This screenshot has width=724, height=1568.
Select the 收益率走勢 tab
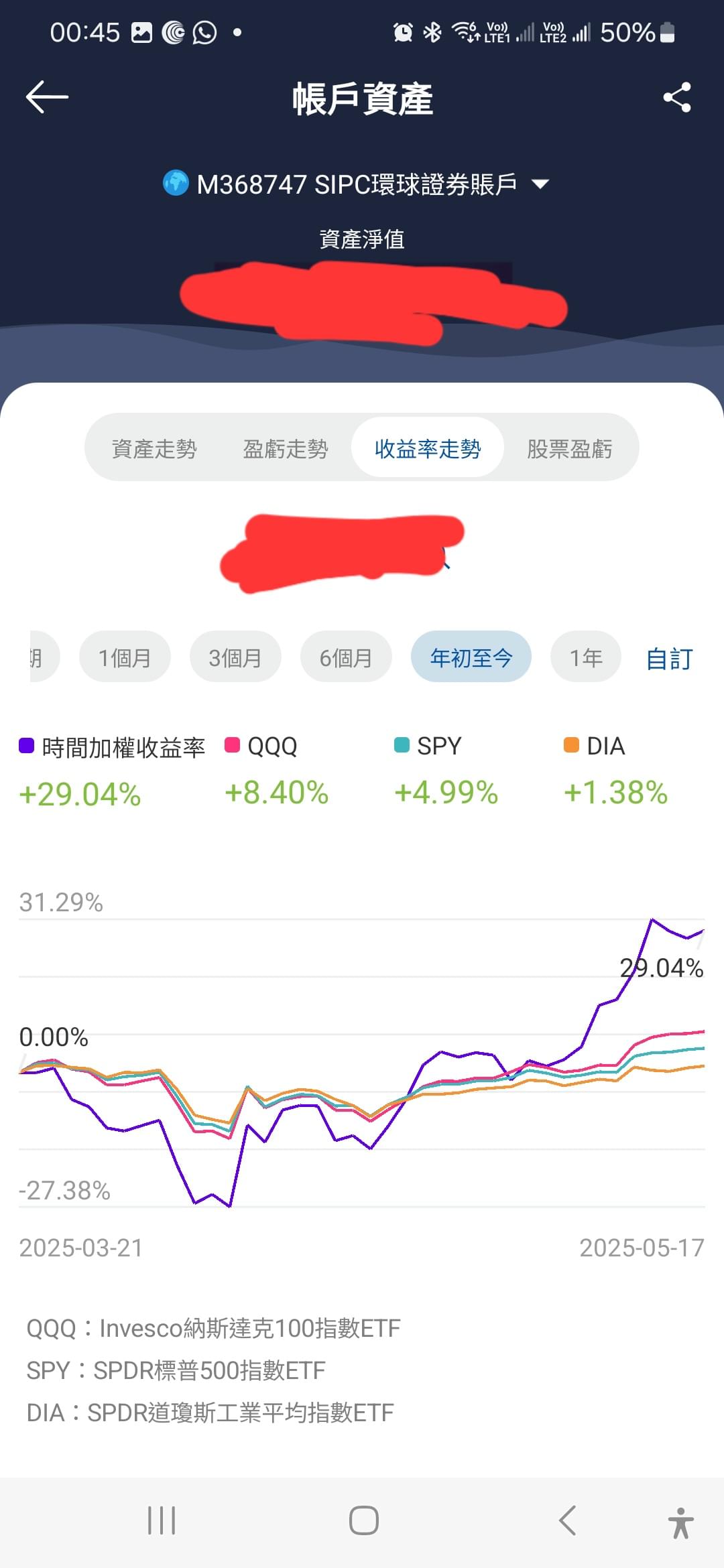428,448
